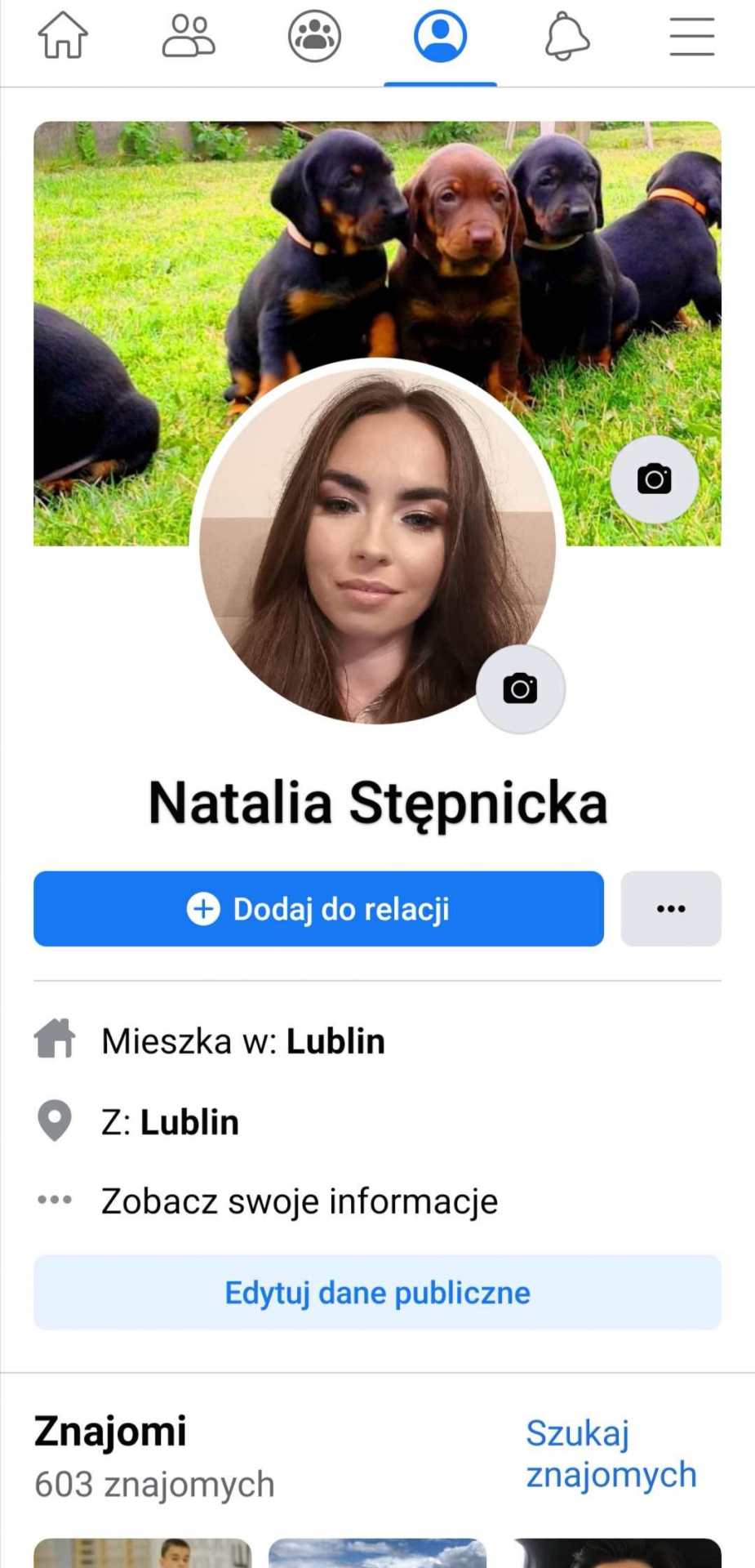The height and width of the screenshot is (1568, 755).
Task: Open the three-dot profile options
Action: 671,909
